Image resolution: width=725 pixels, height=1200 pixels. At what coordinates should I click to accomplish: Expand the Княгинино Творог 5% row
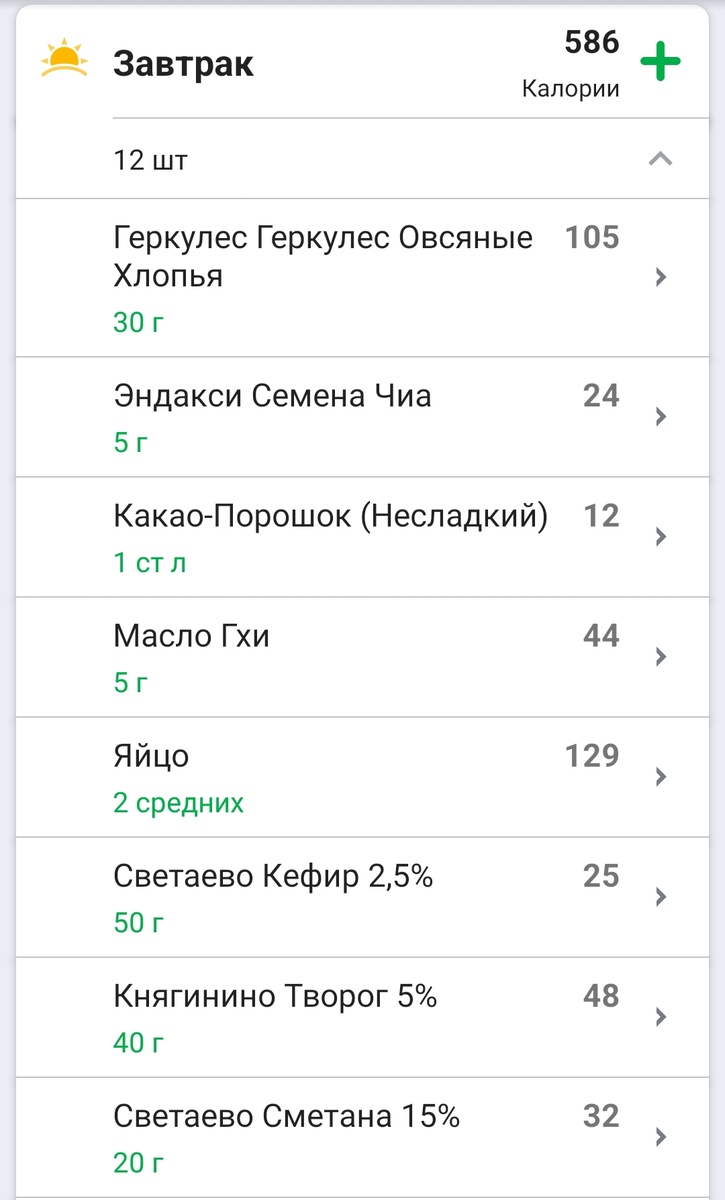(x=660, y=1017)
